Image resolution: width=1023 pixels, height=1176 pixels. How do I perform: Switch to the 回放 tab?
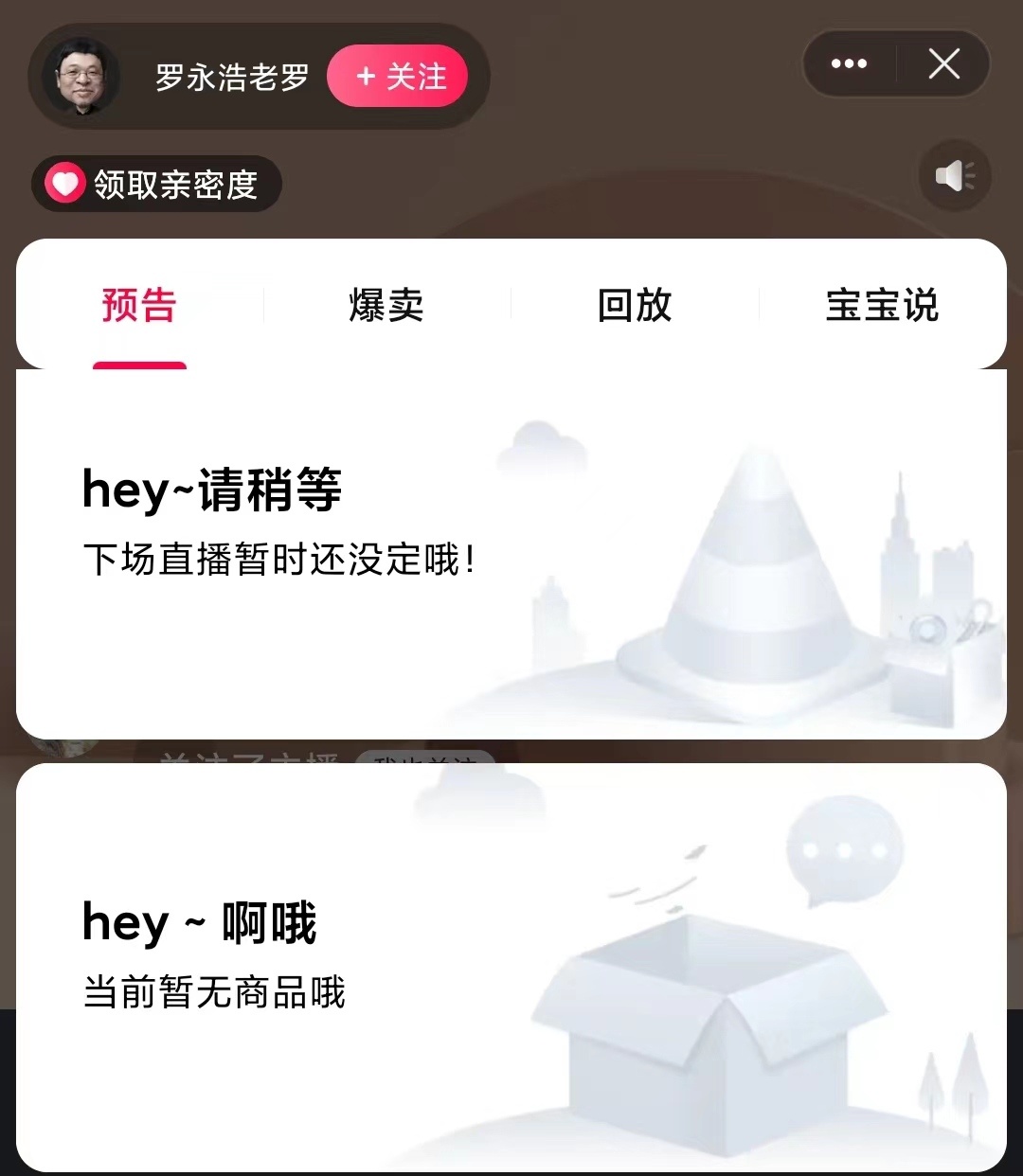[635, 306]
